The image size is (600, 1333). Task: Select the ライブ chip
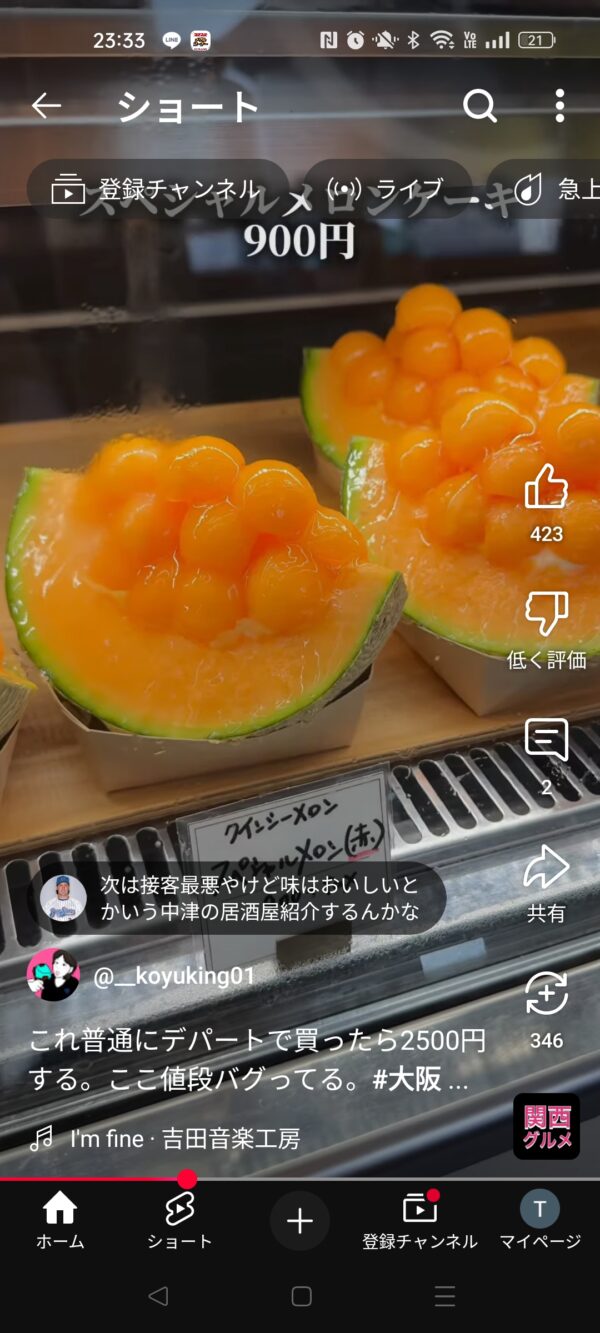[x=387, y=189]
